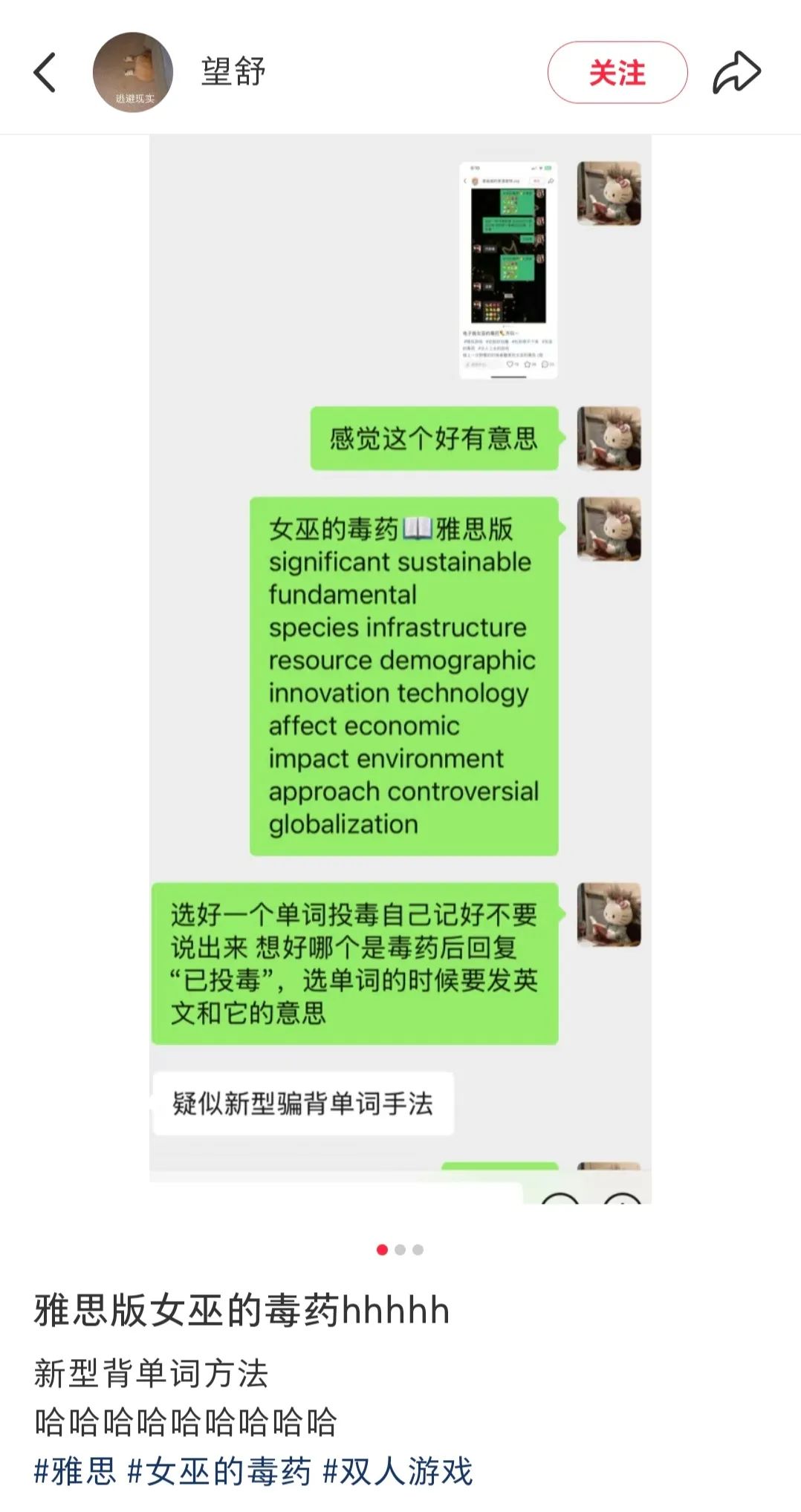
Task: Open the #雅思 hashtag
Action: [x=75, y=1471]
